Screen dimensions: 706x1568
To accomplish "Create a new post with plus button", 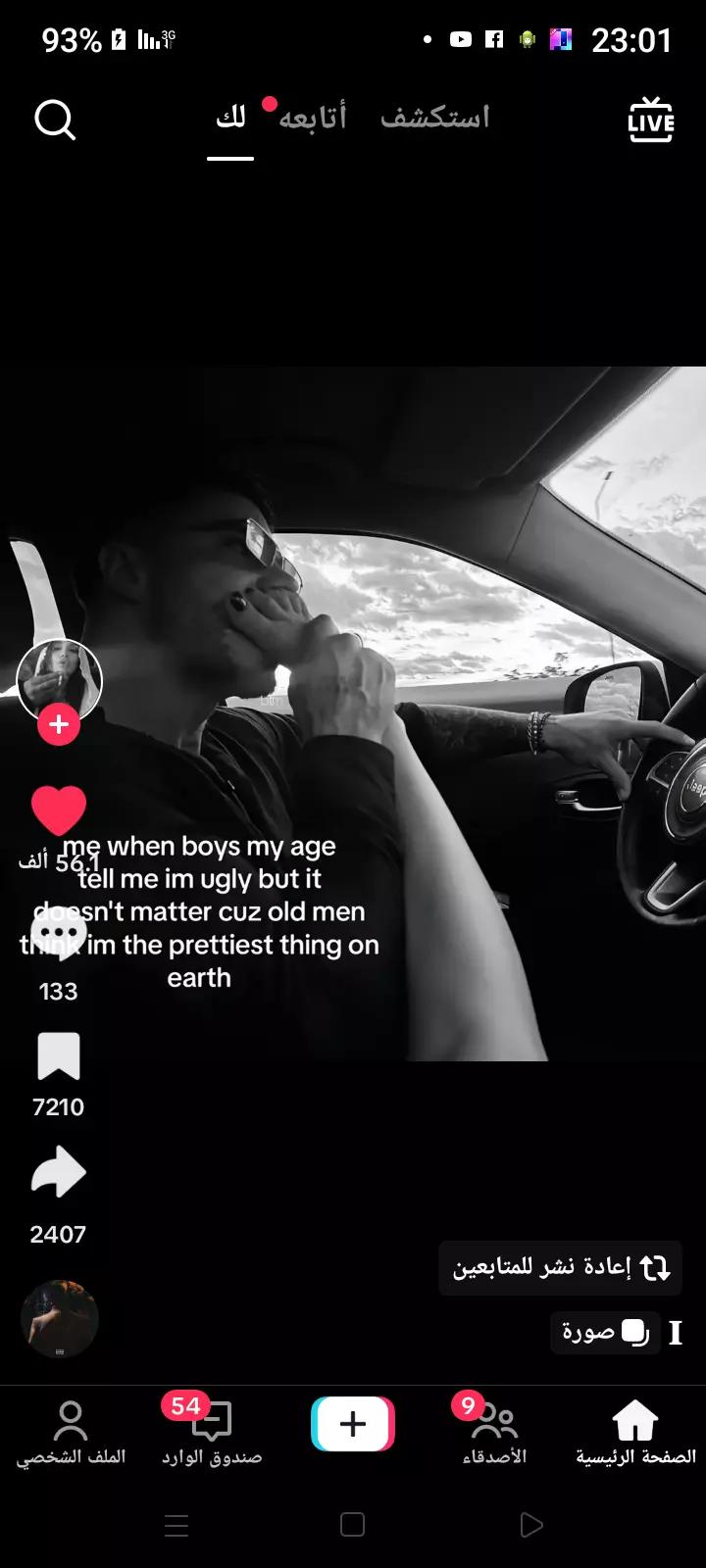I will 353,1424.
